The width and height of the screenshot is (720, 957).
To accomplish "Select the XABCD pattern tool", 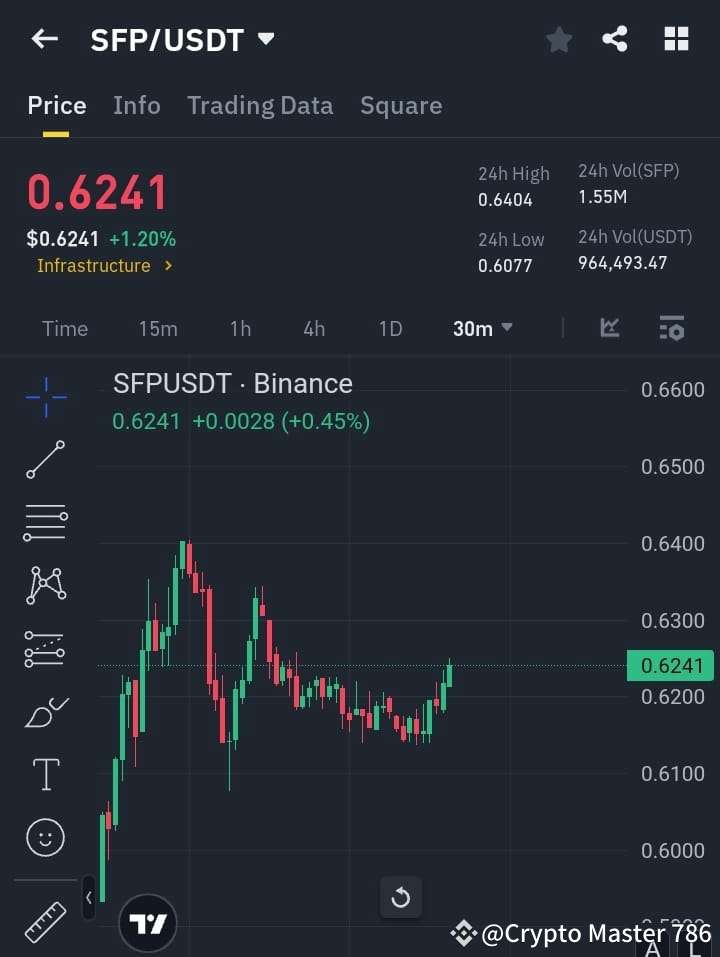I will click(45, 586).
